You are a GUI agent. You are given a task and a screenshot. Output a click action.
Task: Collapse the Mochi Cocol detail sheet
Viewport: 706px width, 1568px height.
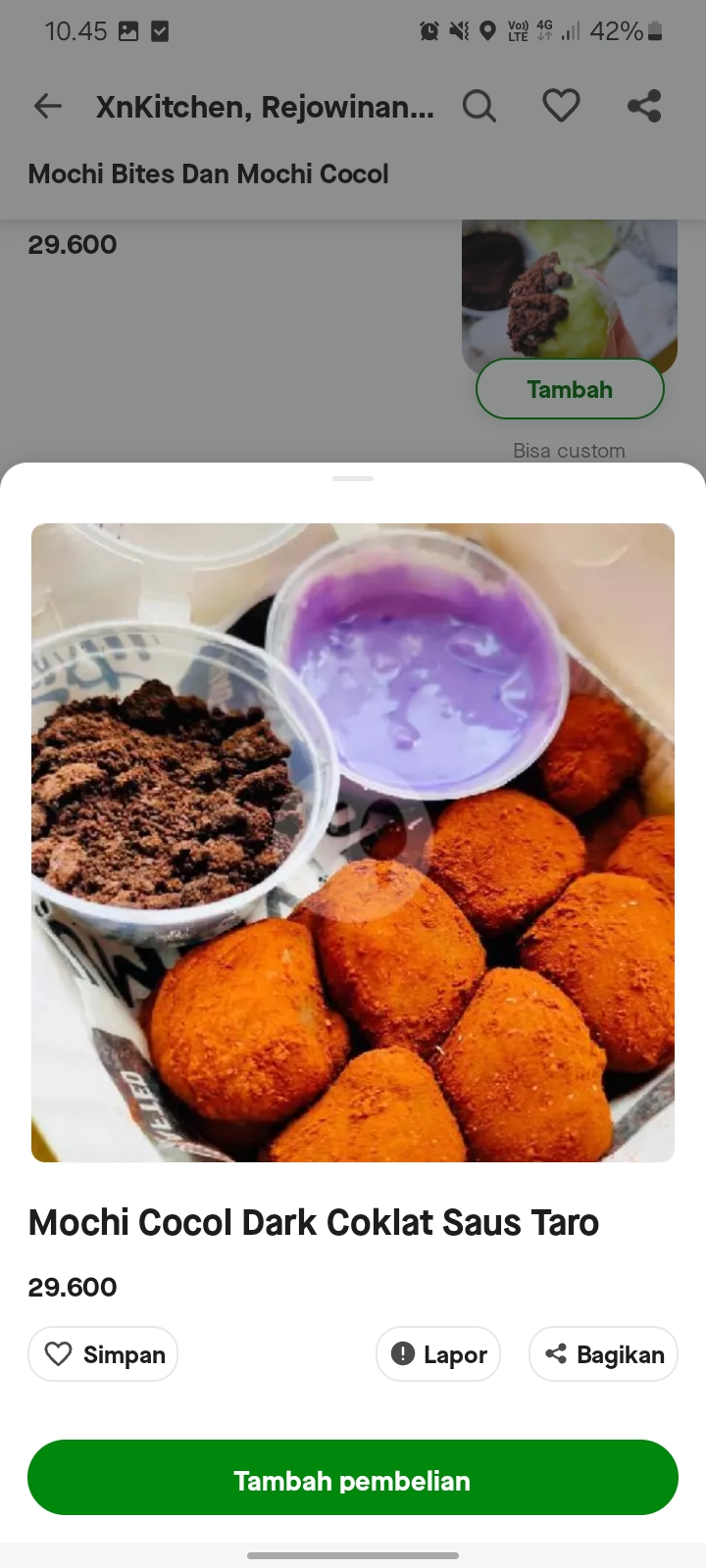(352, 479)
